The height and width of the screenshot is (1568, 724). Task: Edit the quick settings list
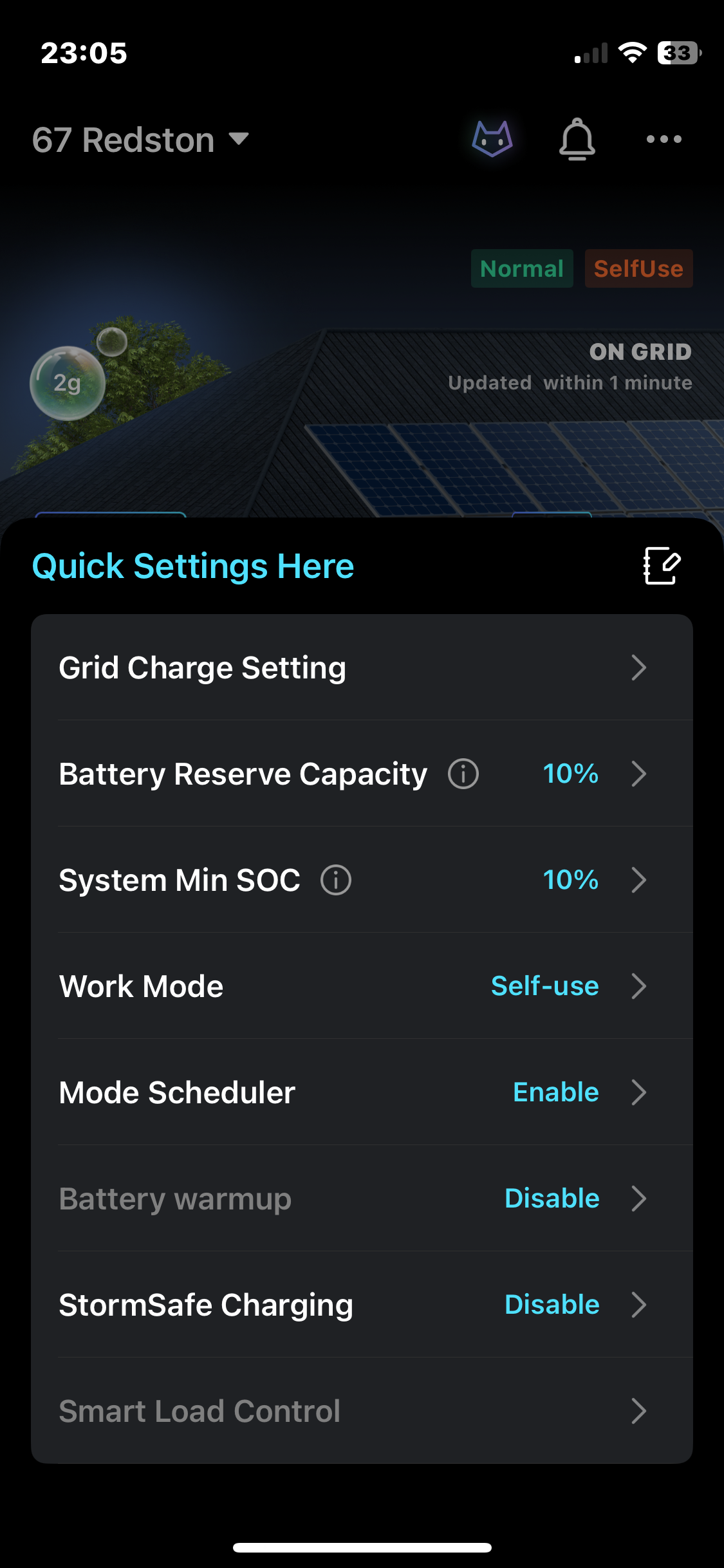662,566
